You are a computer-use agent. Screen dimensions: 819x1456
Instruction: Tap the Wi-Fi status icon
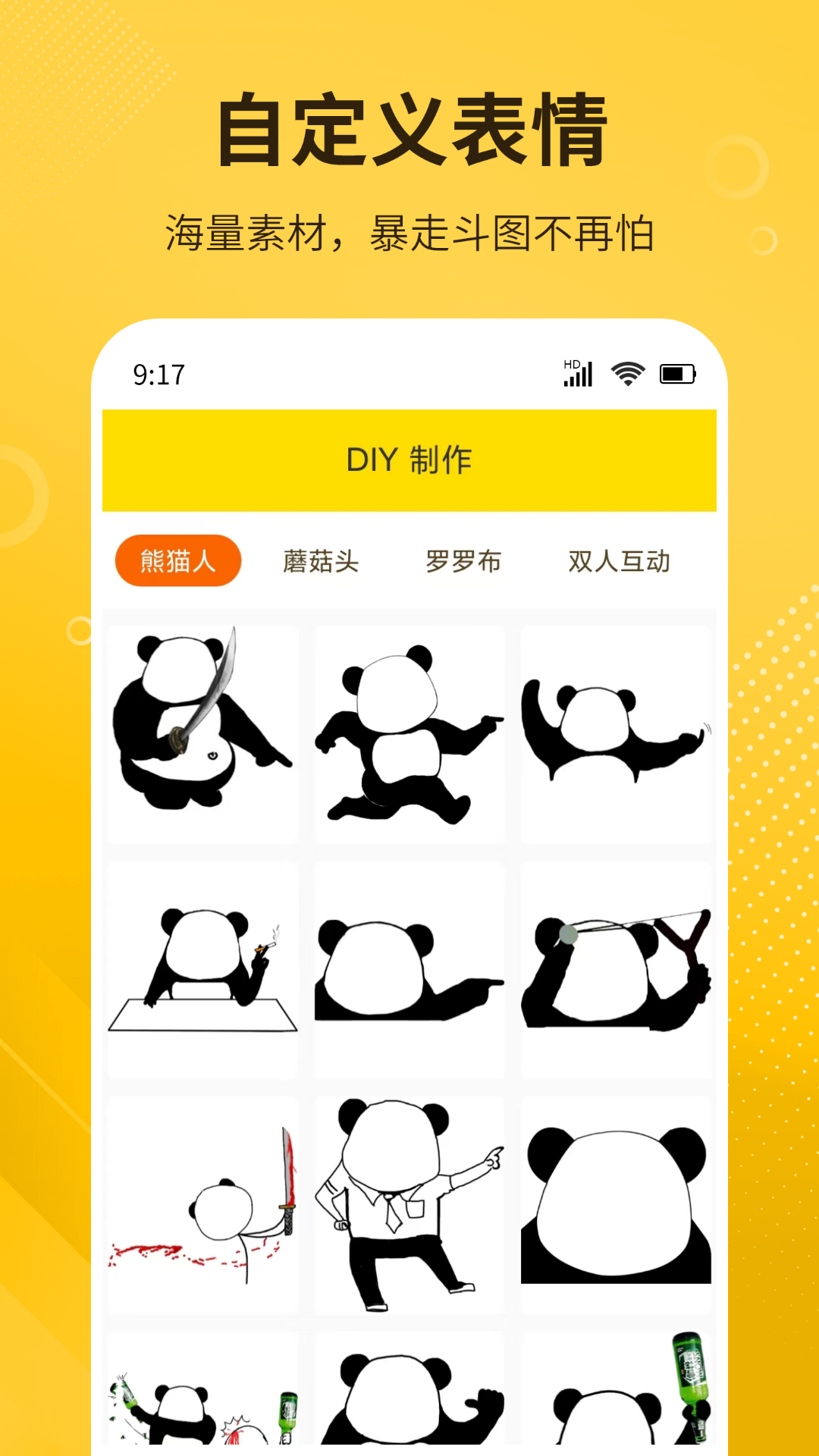[626, 372]
